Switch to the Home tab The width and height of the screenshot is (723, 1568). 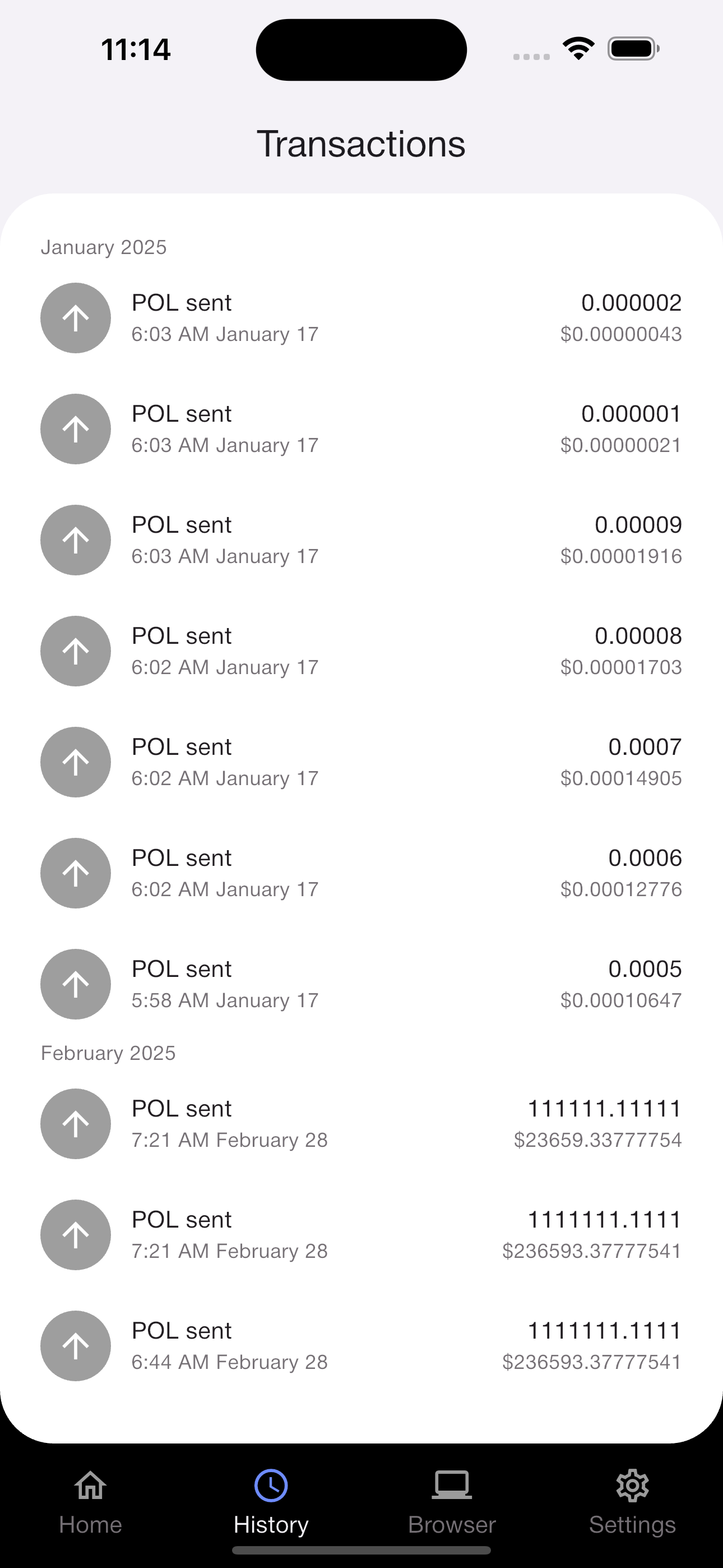(x=91, y=1502)
